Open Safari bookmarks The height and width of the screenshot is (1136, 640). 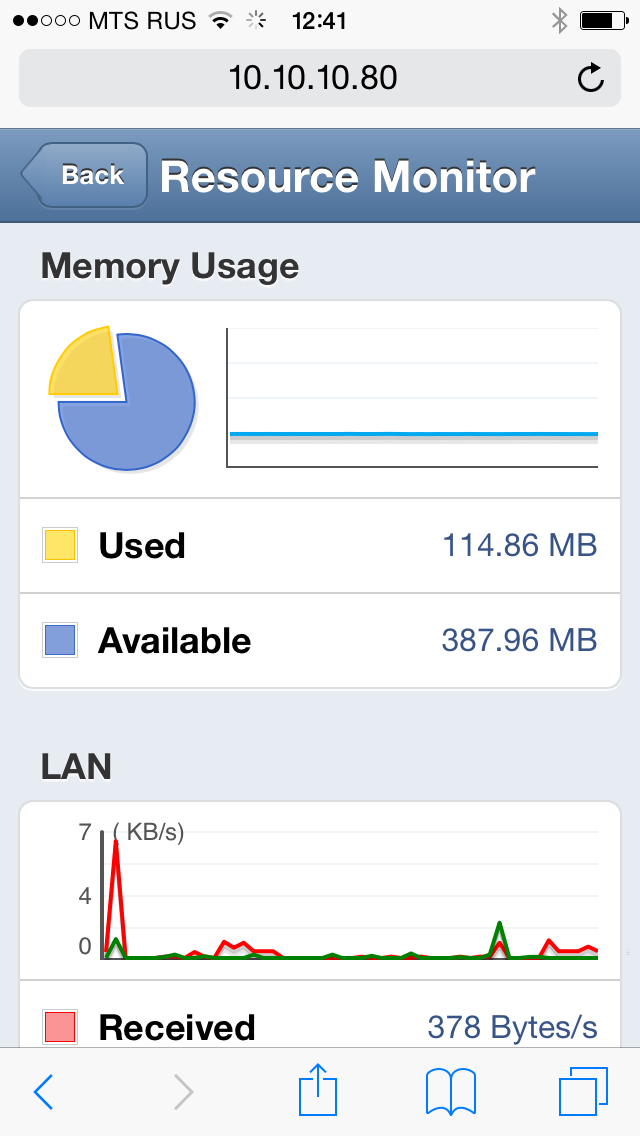tap(450, 1091)
